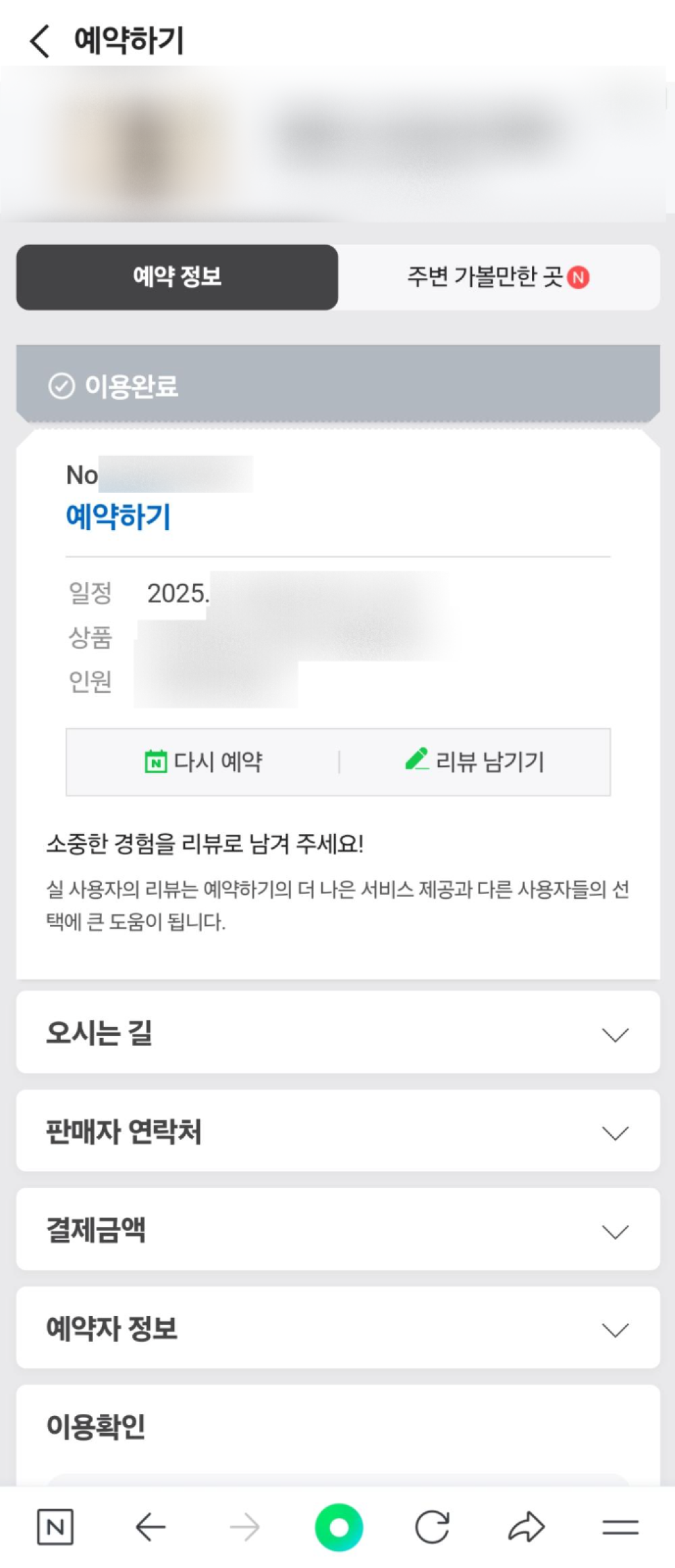Open the bottom bar hamburger menu
Image resolution: width=675 pixels, height=1568 pixels.
[620, 1527]
